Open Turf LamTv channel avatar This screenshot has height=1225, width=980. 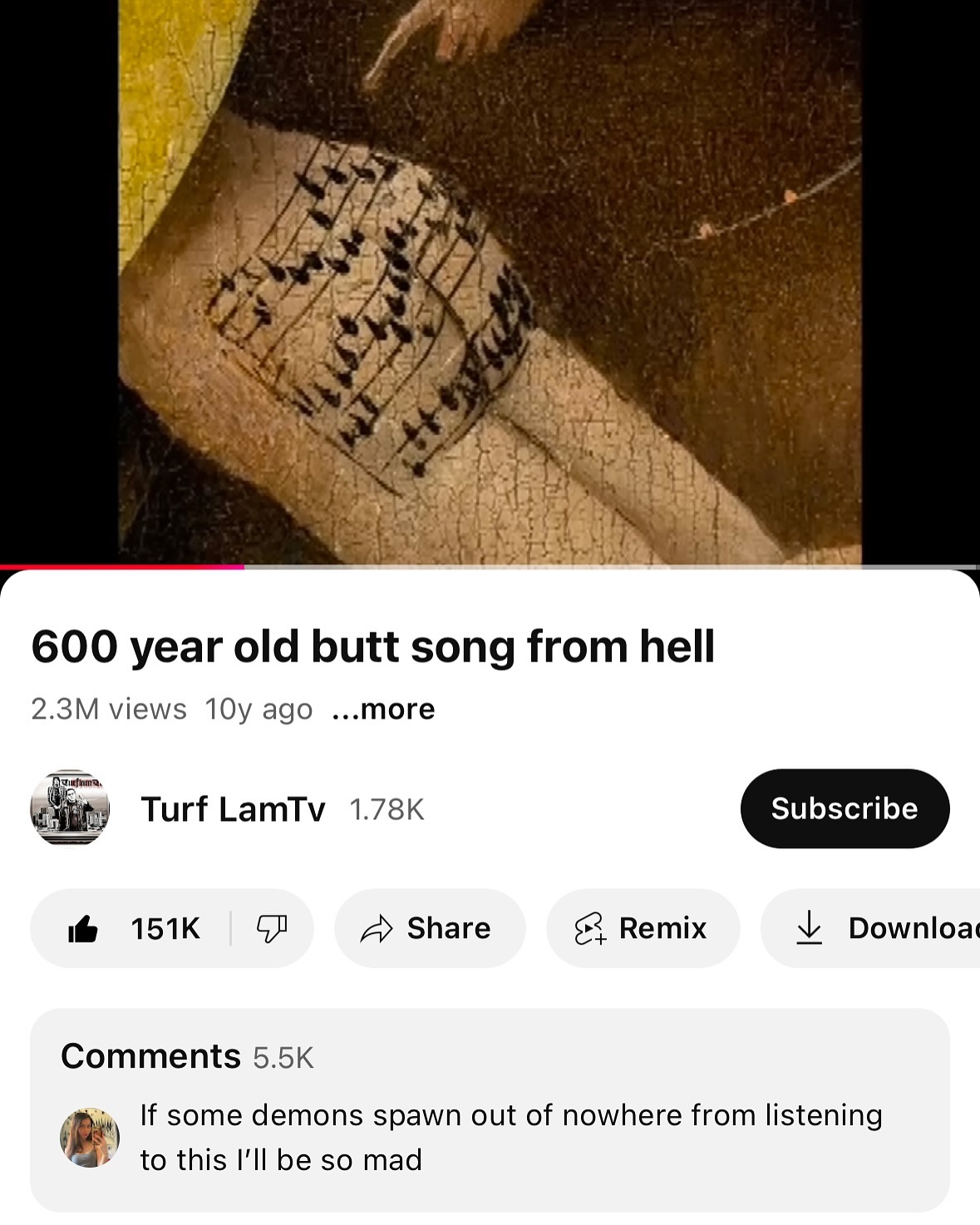[x=70, y=808]
